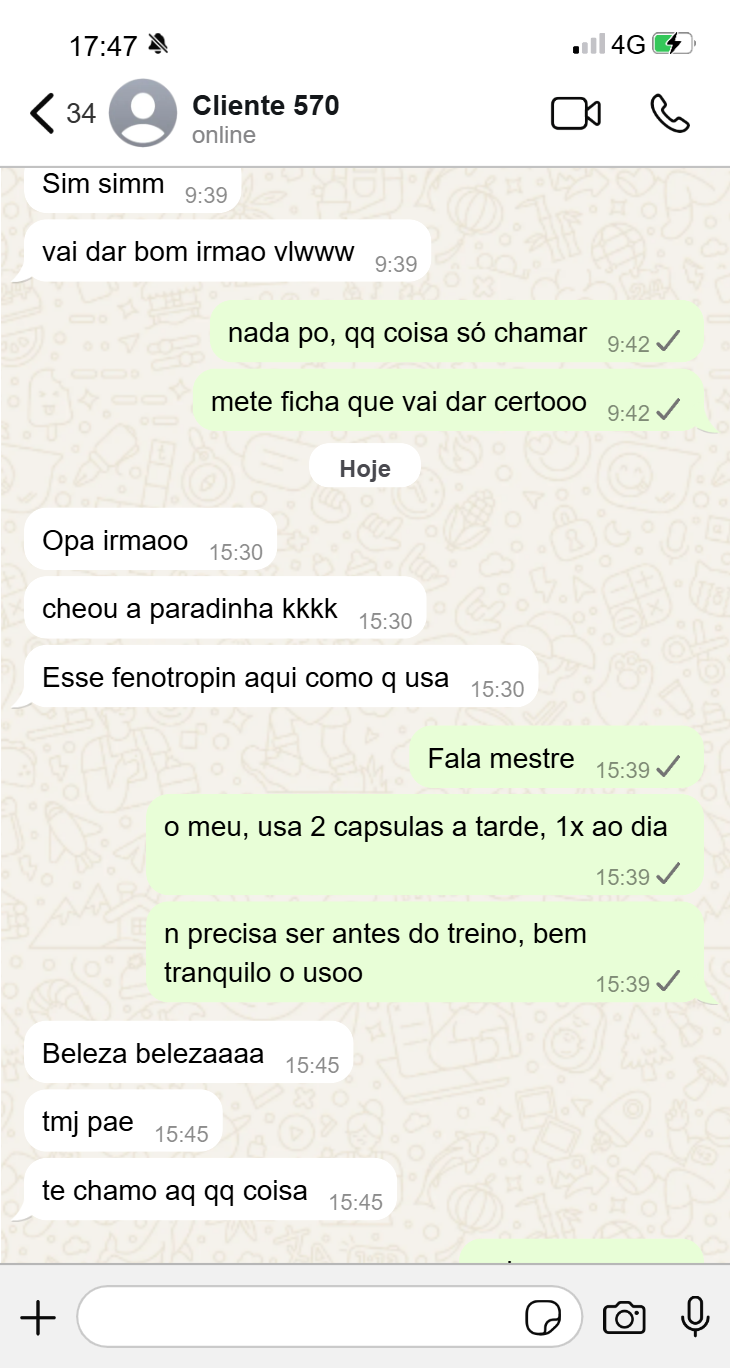
Task: Start a video call with Cliente 570
Action: click(576, 114)
